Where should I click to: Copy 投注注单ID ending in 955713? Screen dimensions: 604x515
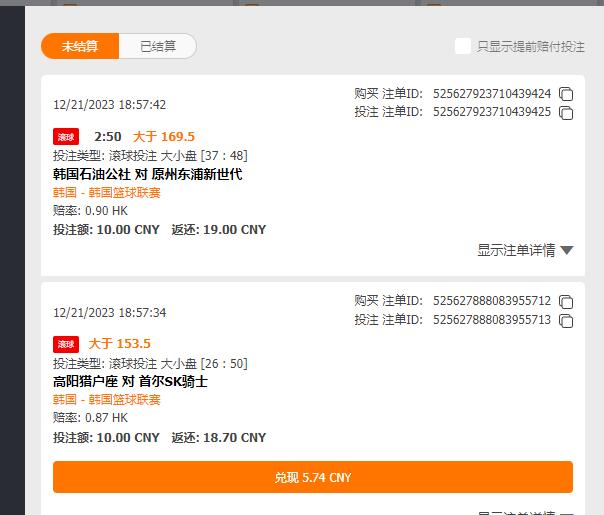pyautogui.click(x=566, y=320)
